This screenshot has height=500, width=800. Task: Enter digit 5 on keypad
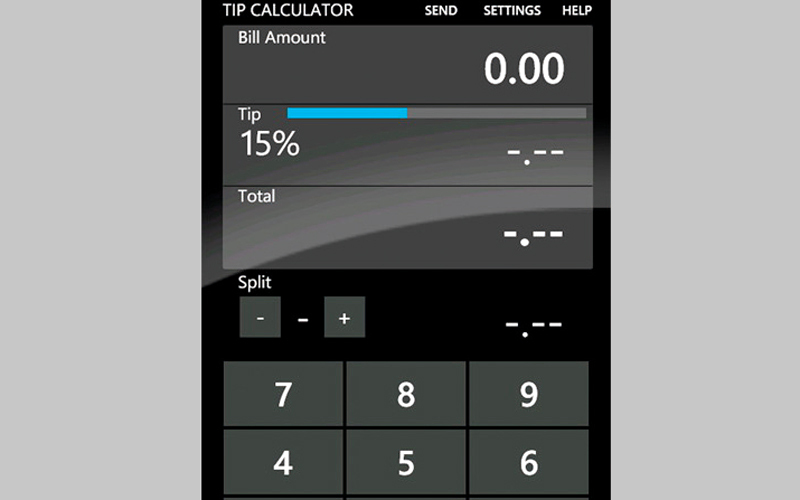coord(406,462)
